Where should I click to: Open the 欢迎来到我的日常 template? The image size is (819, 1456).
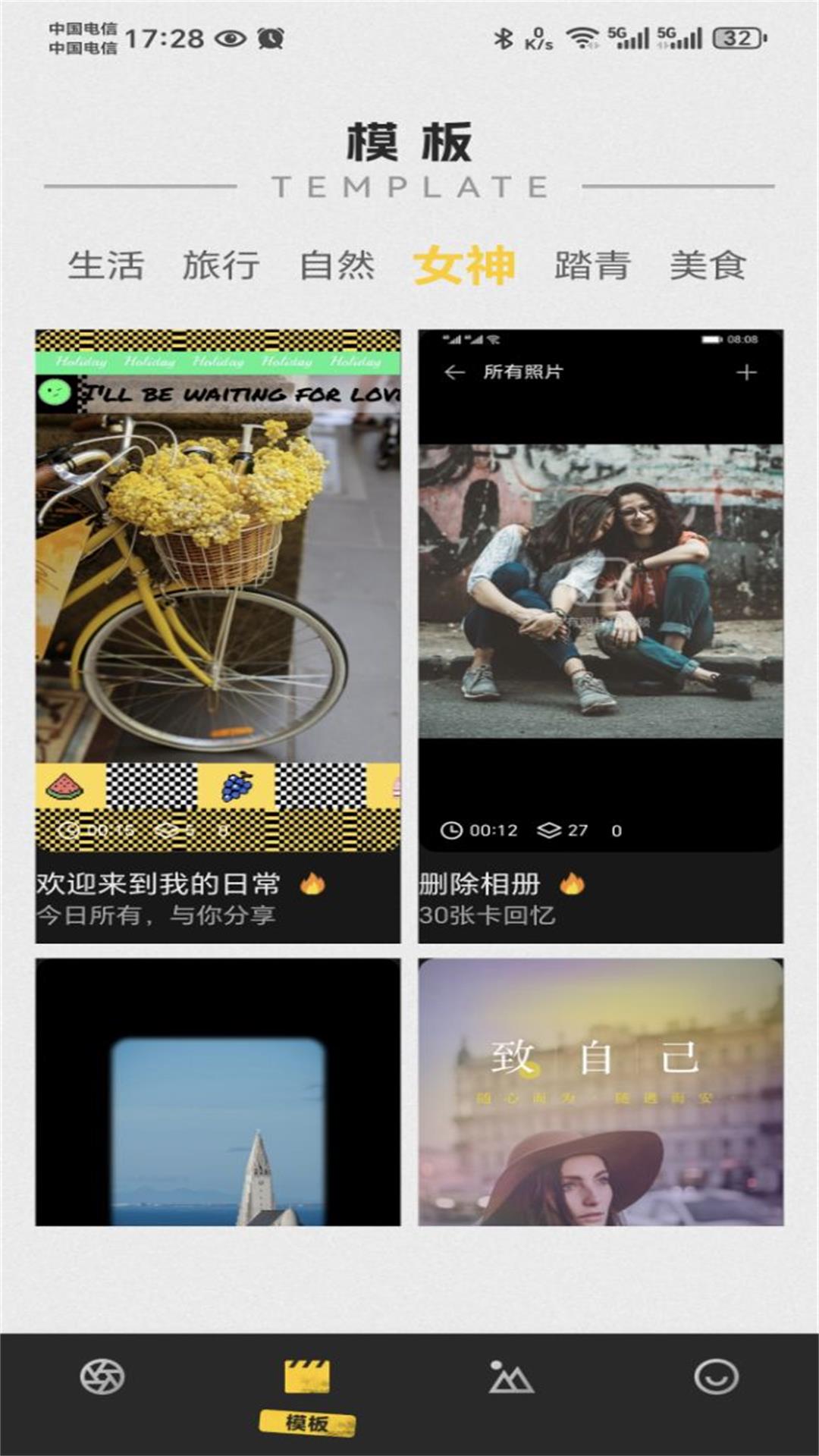click(218, 635)
